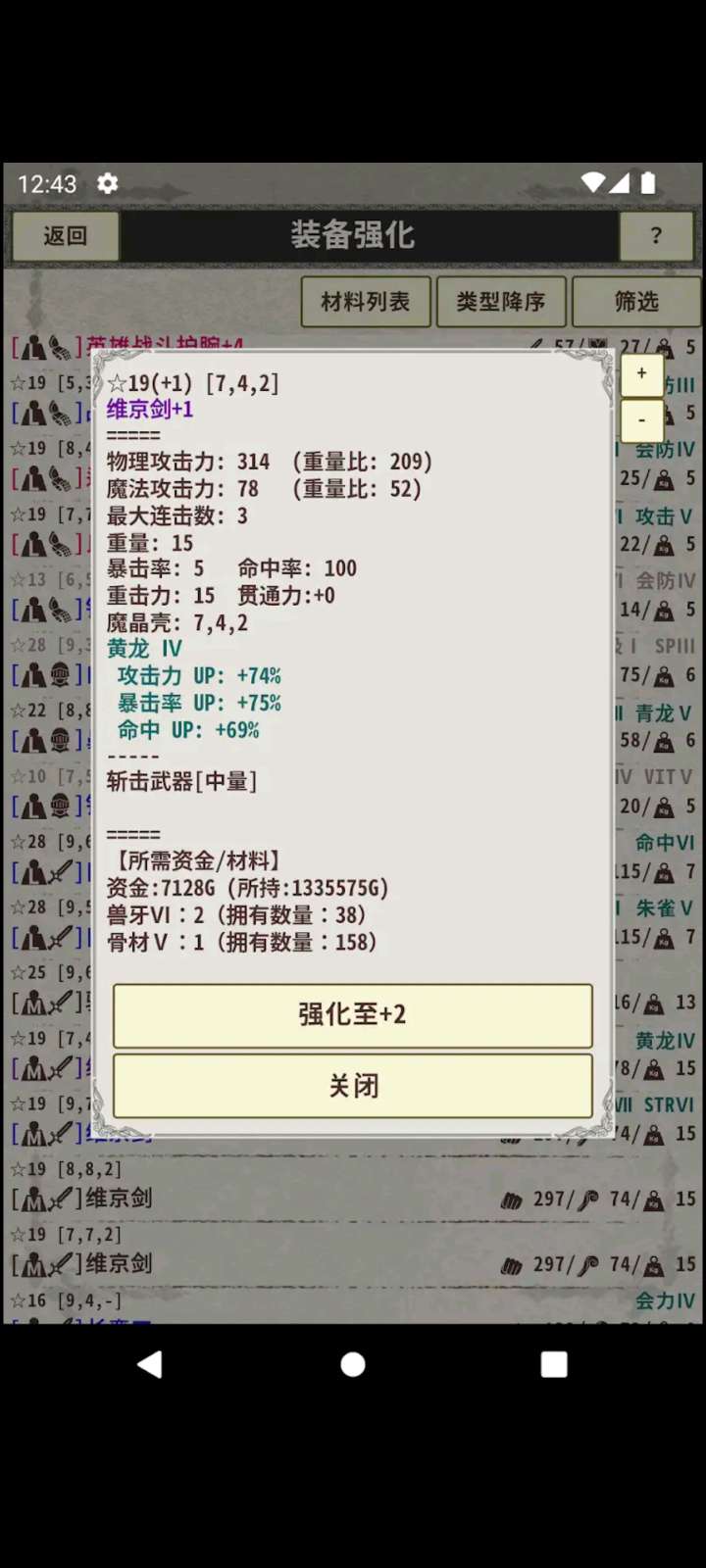Tap the - zoom button beside the dialog

642,419
